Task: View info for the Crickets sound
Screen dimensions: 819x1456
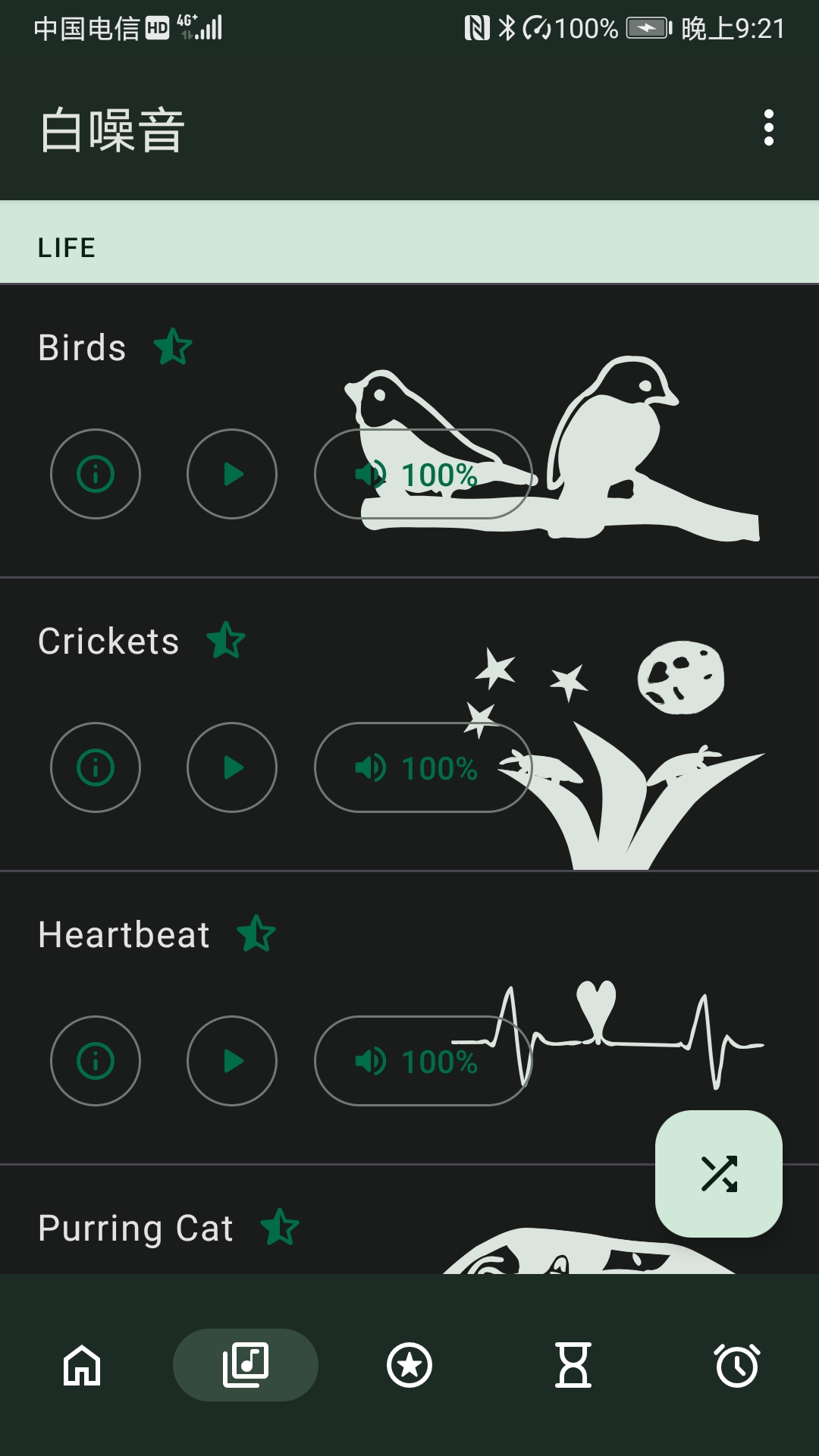Action: coord(96,767)
